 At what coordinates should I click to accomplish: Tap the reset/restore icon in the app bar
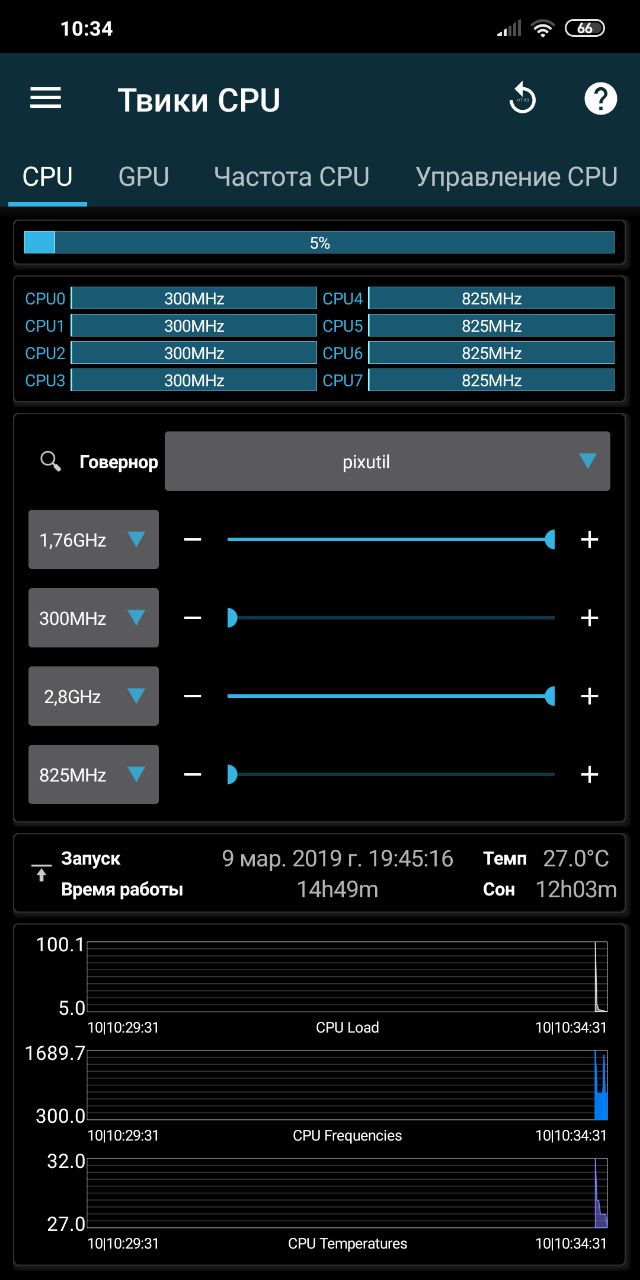coord(522,99)
